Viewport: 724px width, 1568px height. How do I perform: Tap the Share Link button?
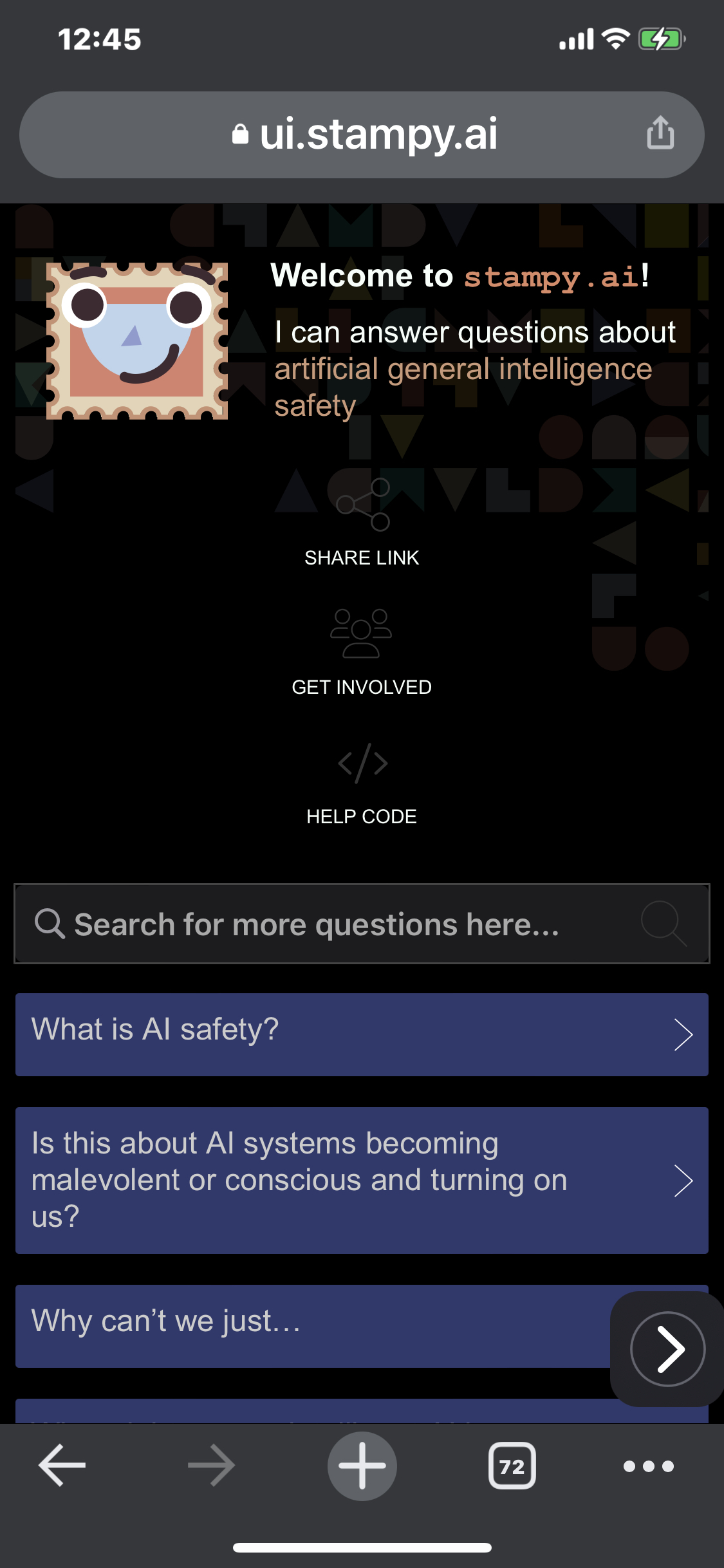(x=362, y=523)
